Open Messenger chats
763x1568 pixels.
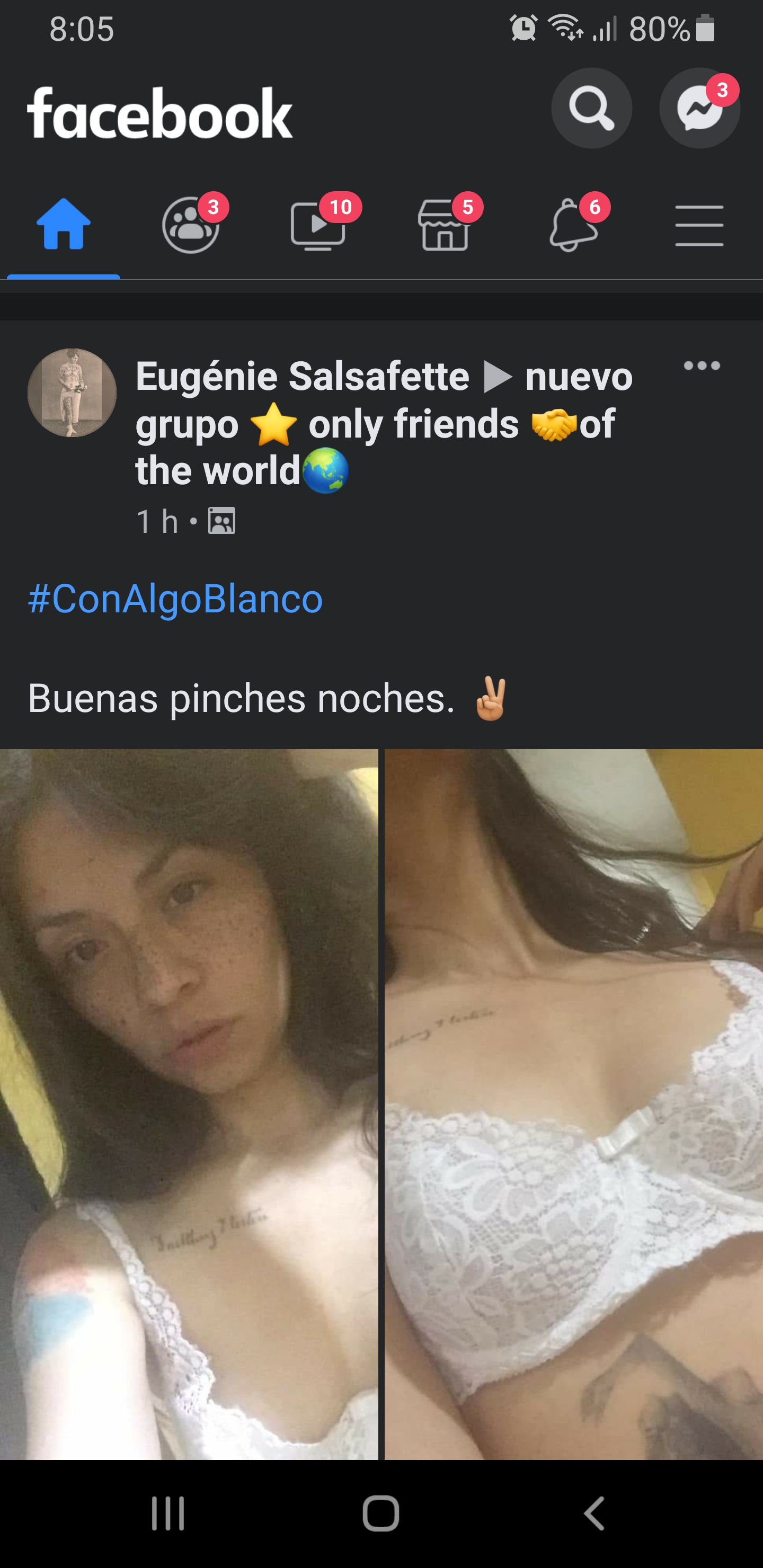pyautogui.click(x=699, y=109)
